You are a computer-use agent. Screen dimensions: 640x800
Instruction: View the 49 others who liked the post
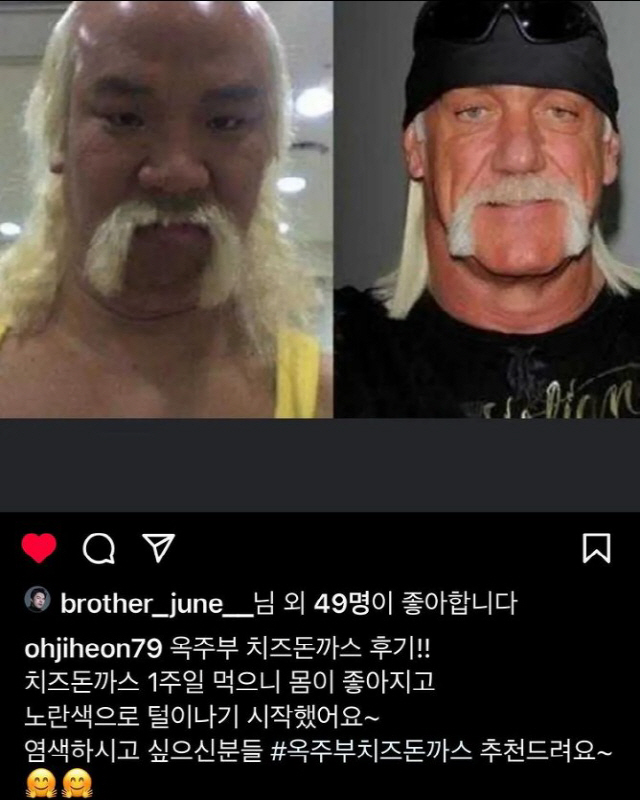point(342,603)
